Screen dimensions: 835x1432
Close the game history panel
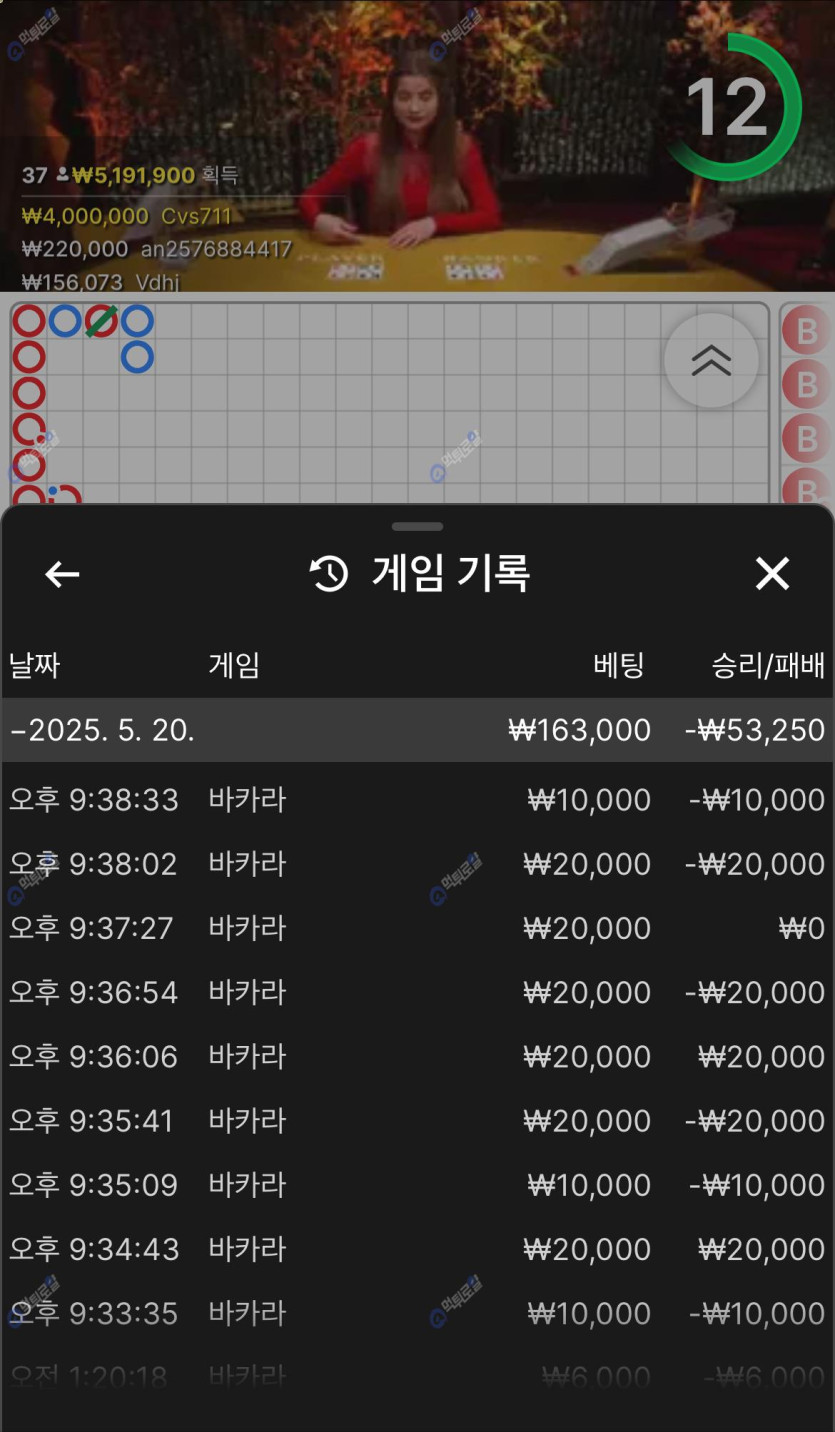pos(772,574)
